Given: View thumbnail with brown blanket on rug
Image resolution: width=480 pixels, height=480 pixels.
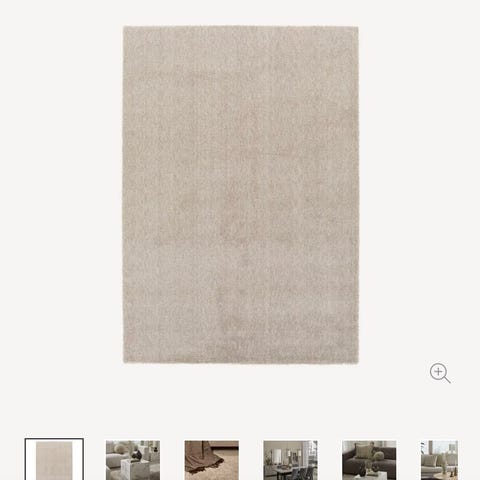Looking at the screenshot, I should coord(211,460).
